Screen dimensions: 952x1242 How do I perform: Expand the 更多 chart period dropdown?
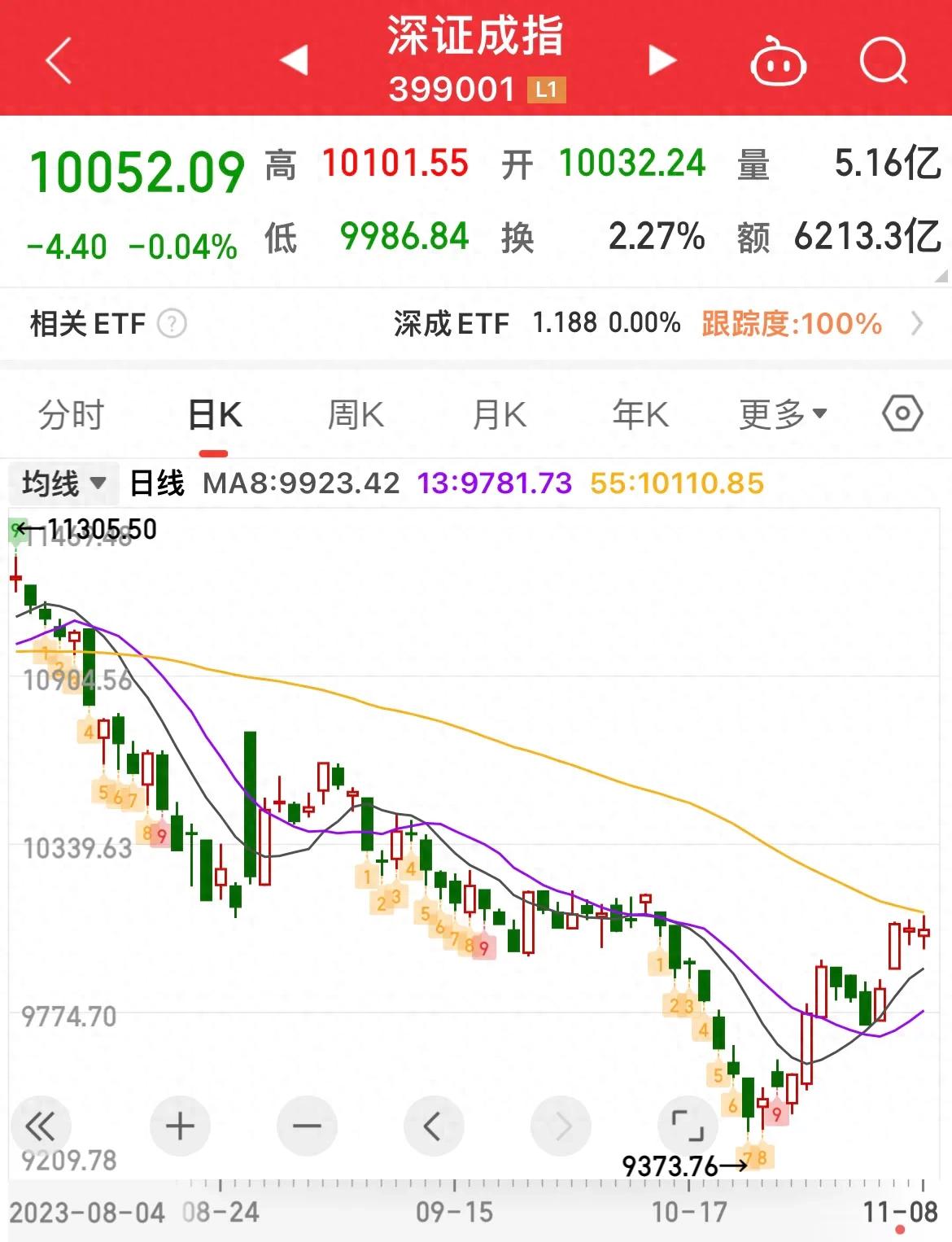(783, 415)
